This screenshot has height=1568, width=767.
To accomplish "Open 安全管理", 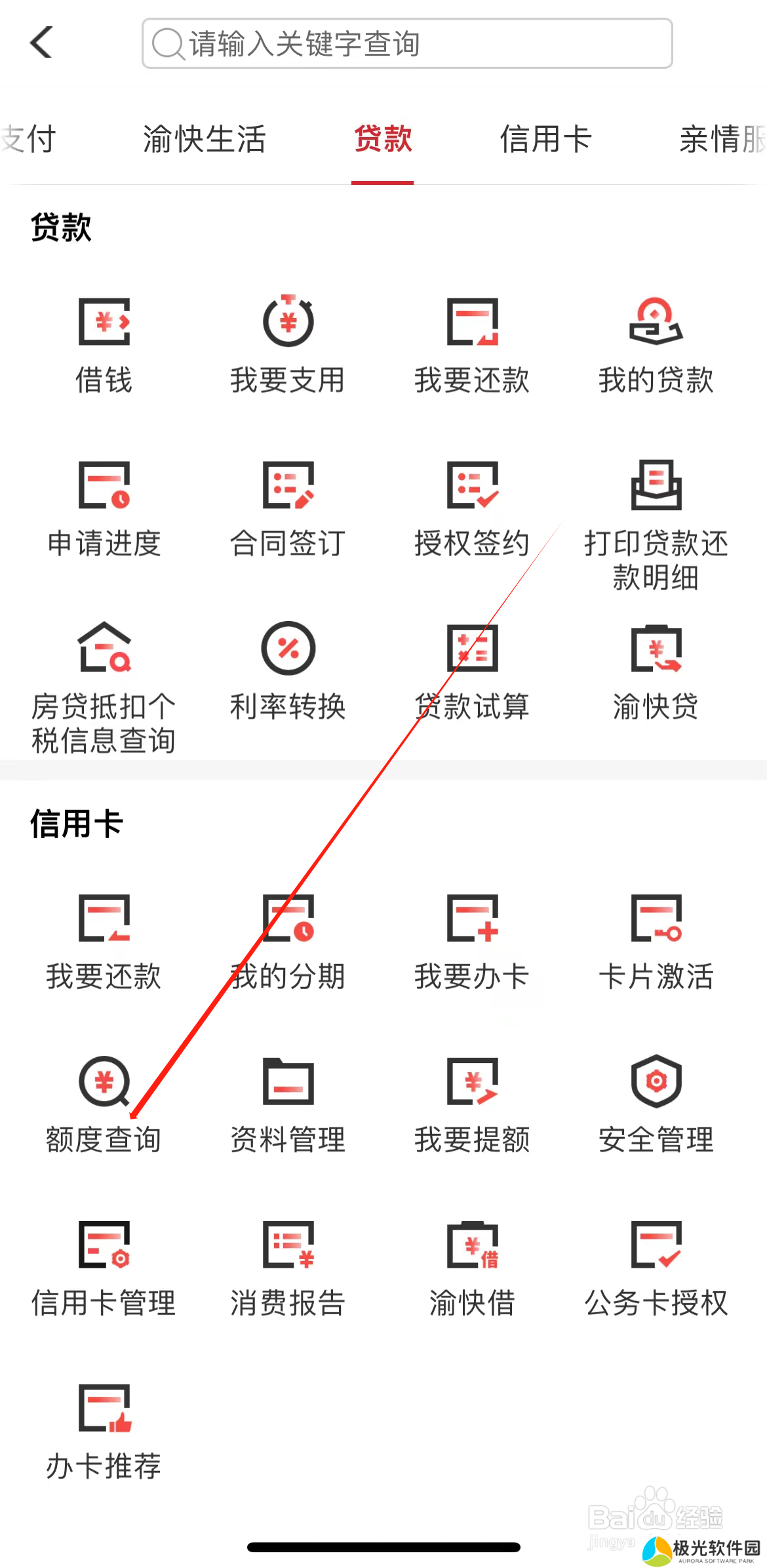I will point(656,1104).
